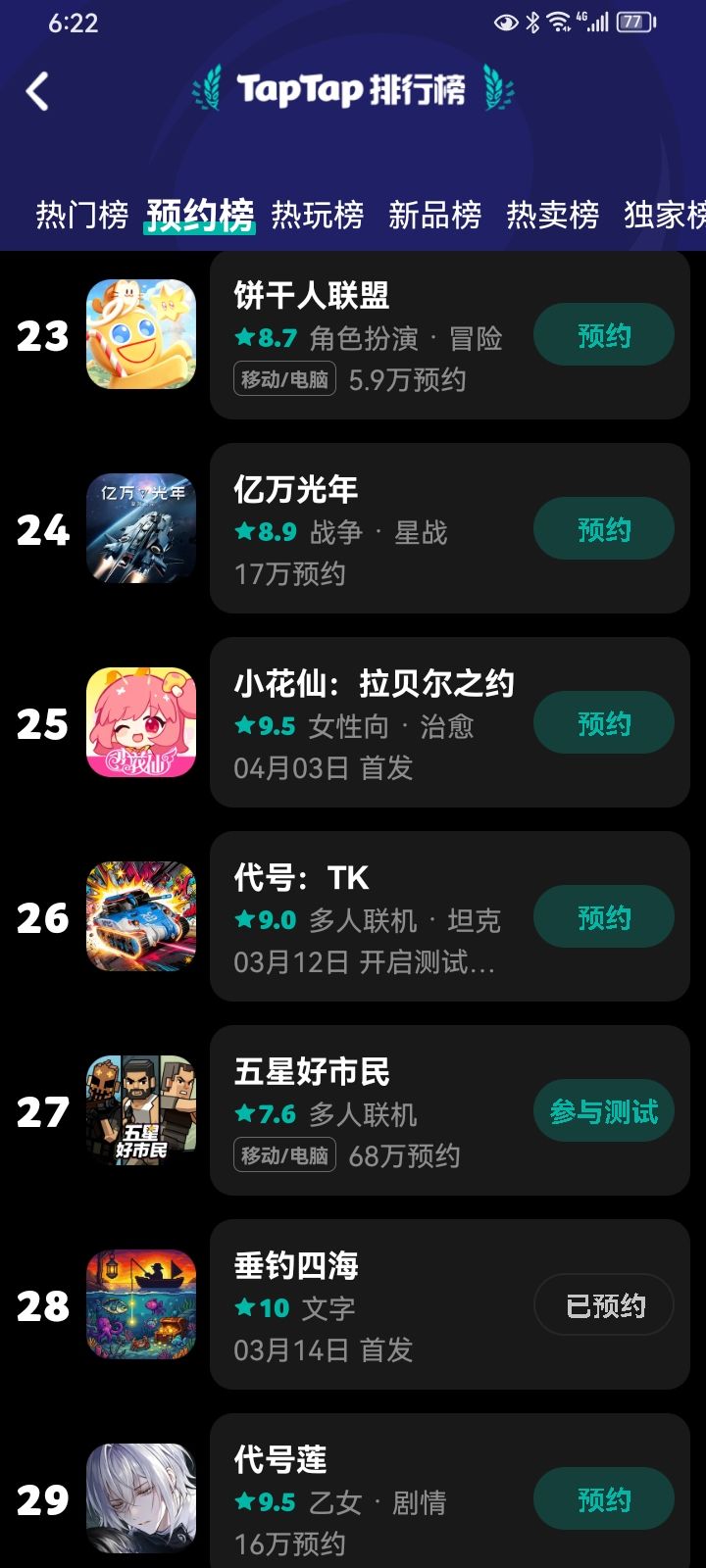Reserve 代号莲 with the 预约 button
706x1568 pixels.
pos(604,1498)
